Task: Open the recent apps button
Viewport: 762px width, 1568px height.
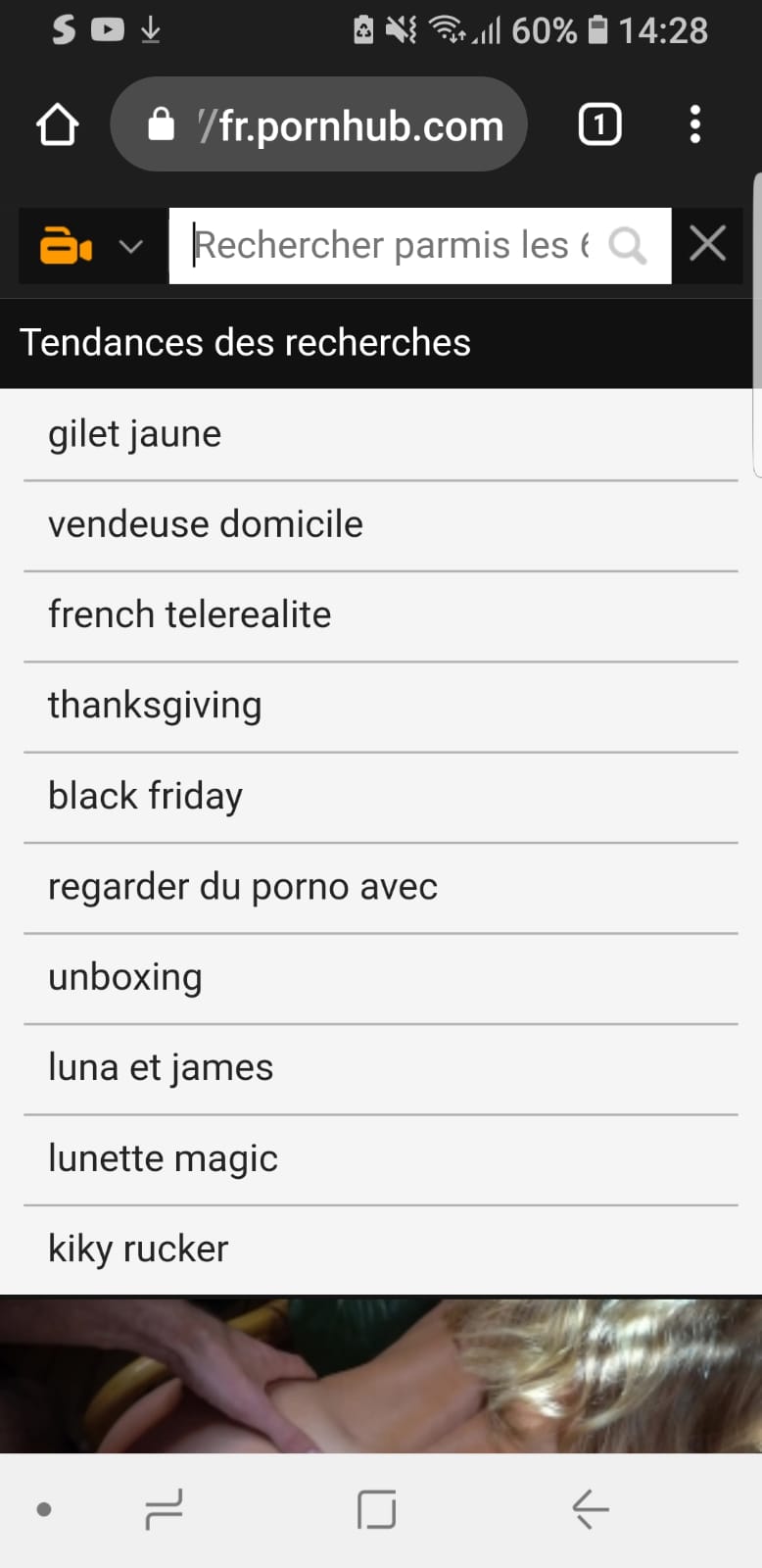Action: (x=164, y=1509)
